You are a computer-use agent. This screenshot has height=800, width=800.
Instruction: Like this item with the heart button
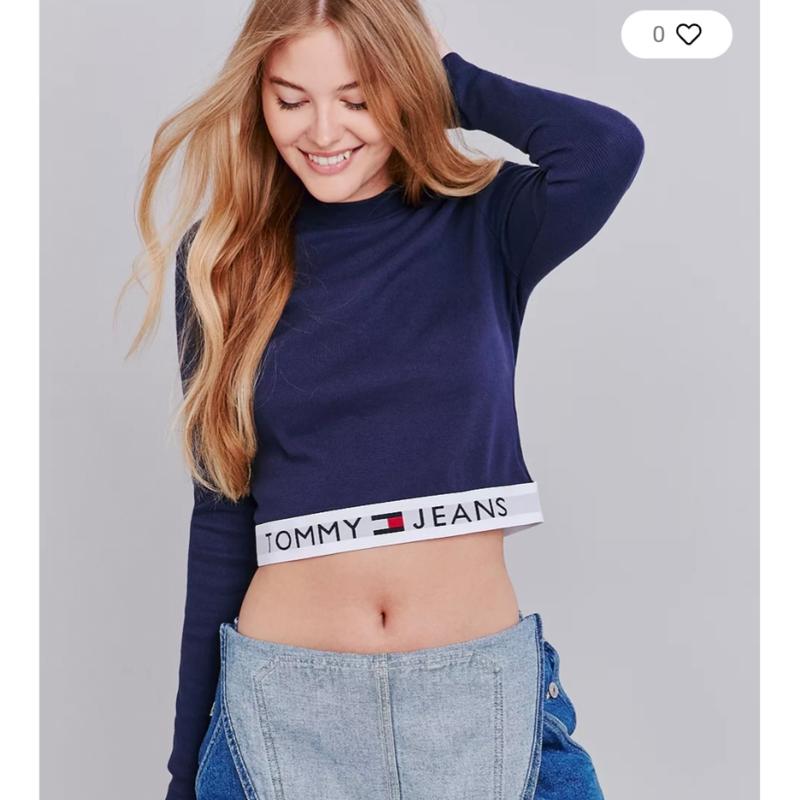coord(689,34)
